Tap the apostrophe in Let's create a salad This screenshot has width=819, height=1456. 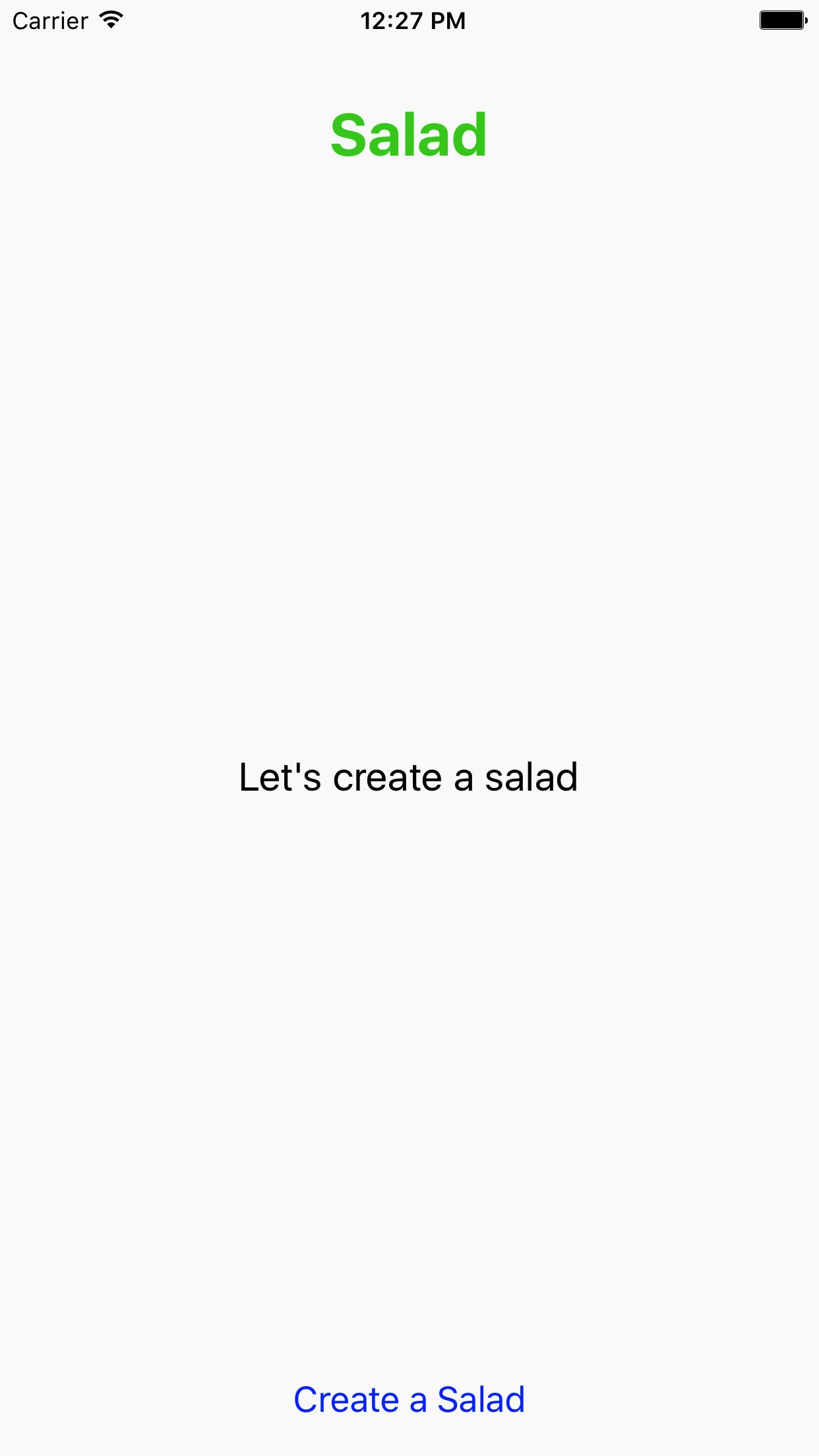pos(298,768)
